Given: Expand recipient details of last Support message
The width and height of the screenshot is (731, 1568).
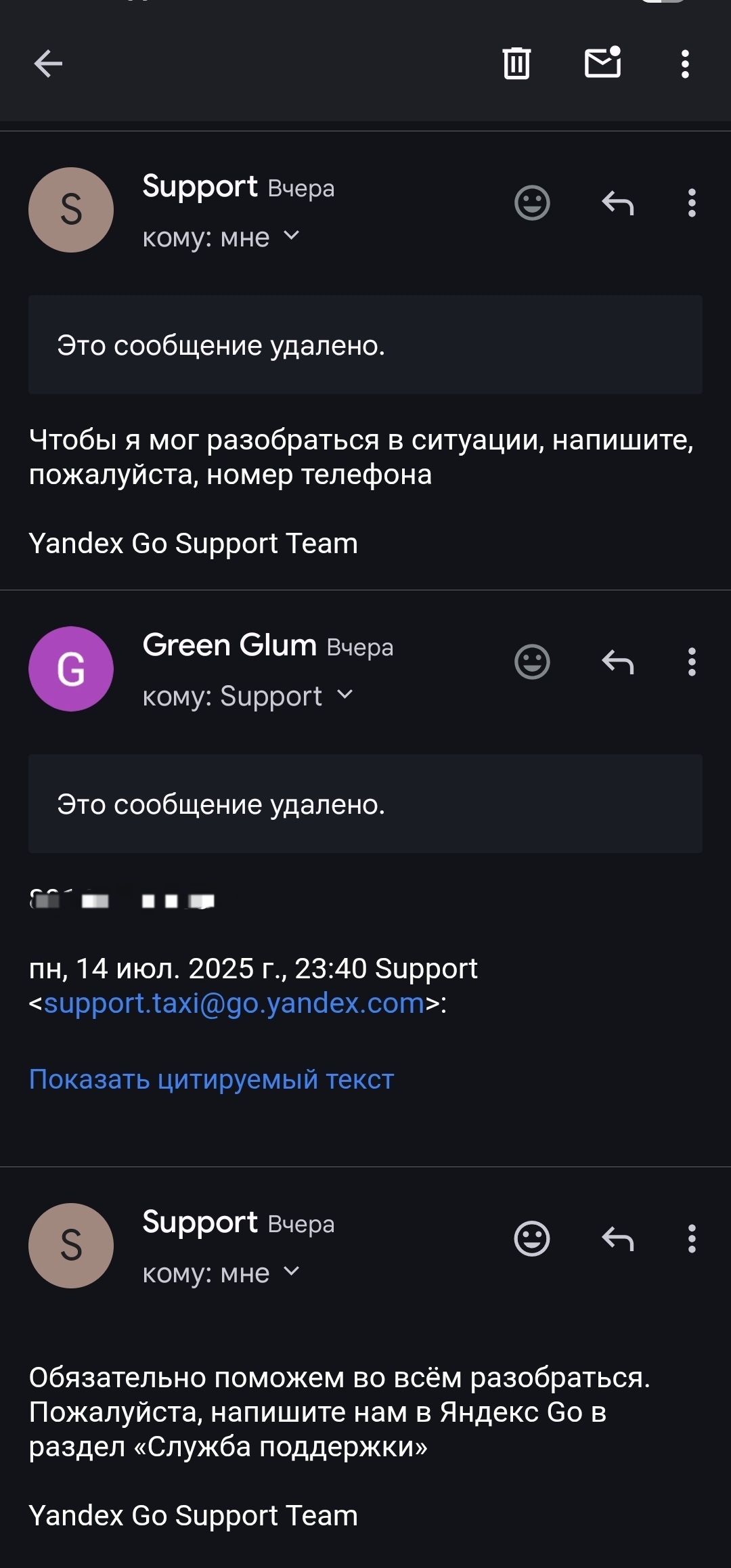Looking at the screenshot, I should tap(291, 1272).
